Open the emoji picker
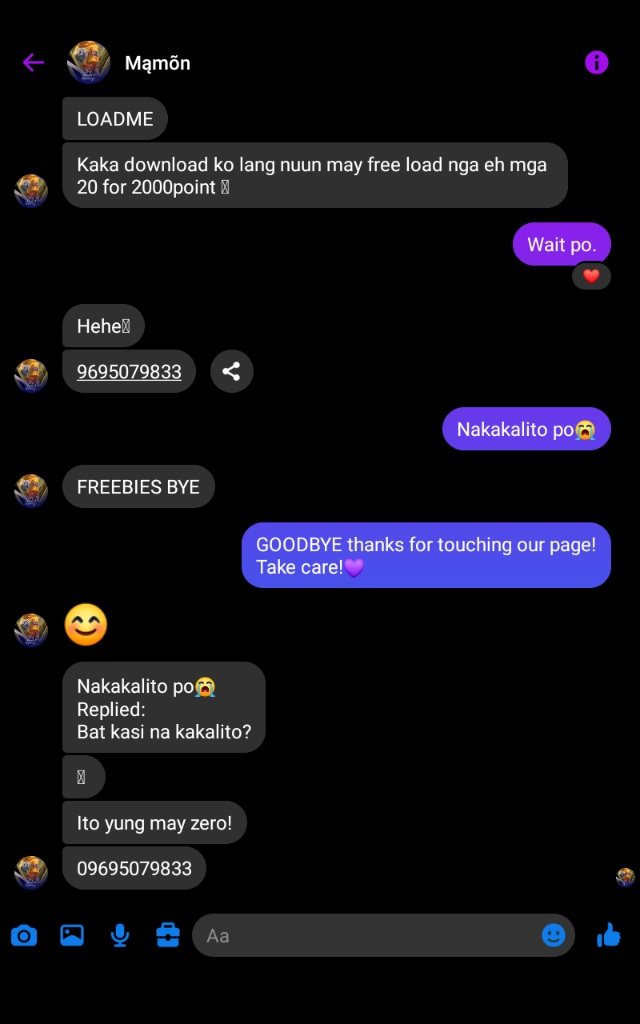Screen dimensions: 640x1024 553,936
